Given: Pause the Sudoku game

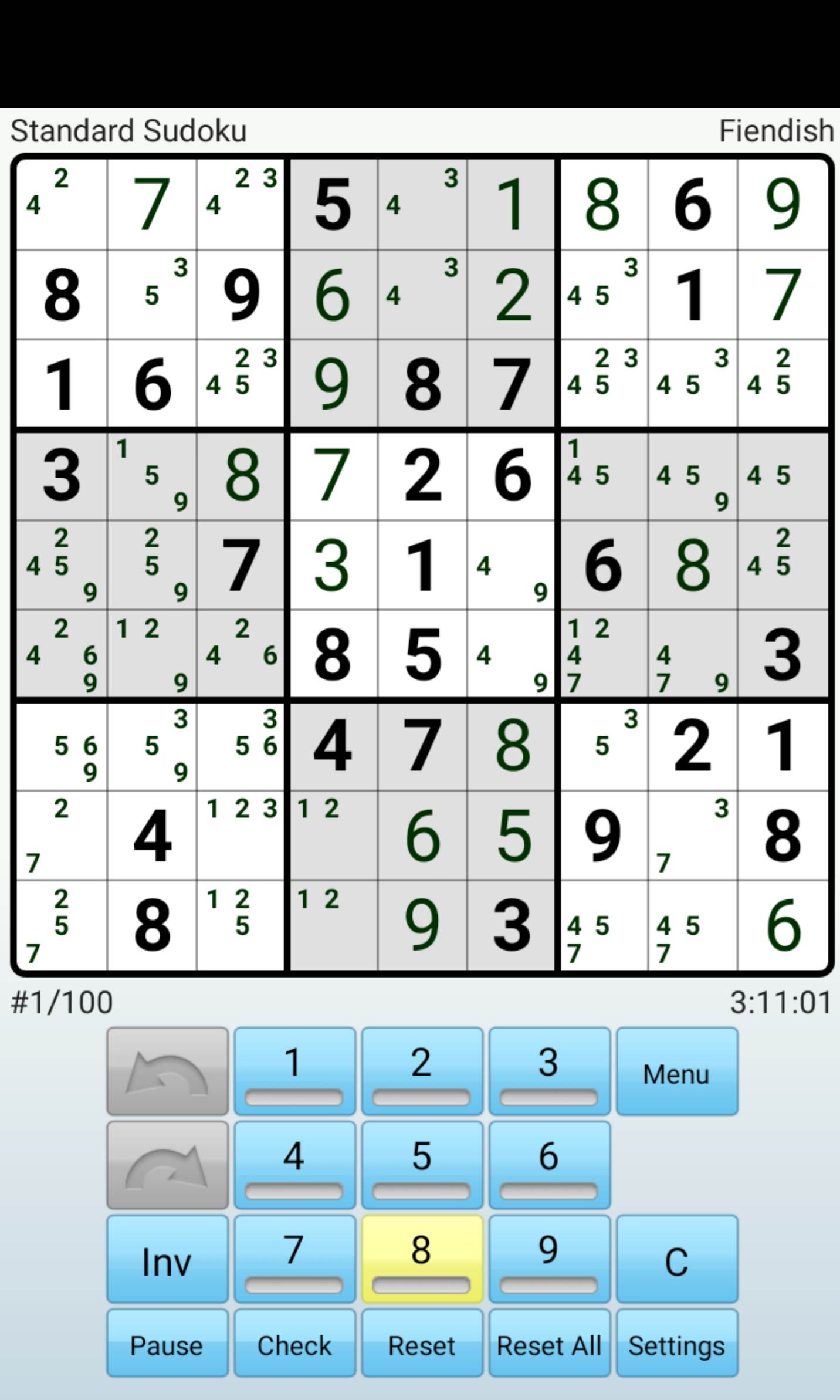Looking at the screenshot, I should (x=167, y=1345).
